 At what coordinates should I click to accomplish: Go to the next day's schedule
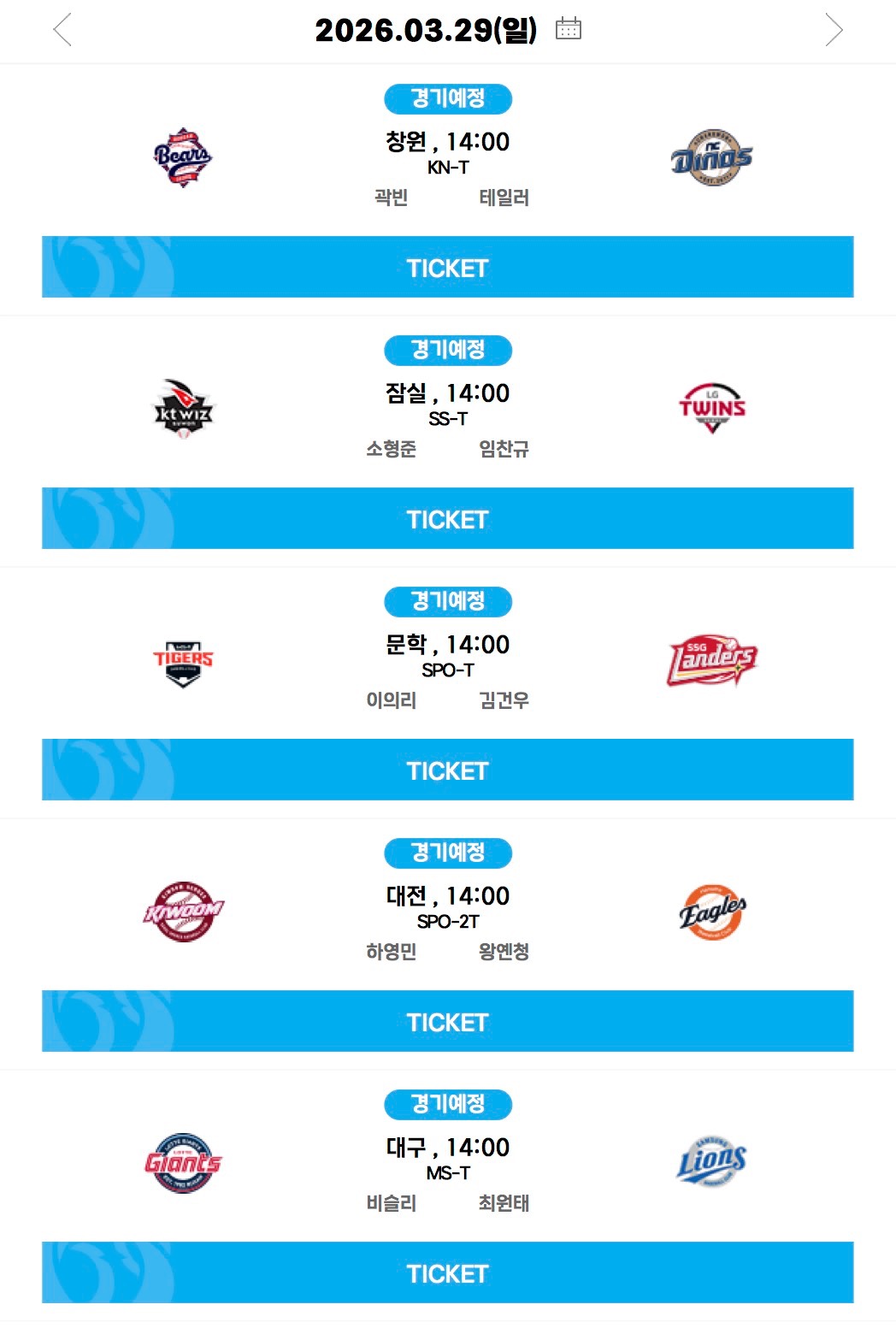834,30
